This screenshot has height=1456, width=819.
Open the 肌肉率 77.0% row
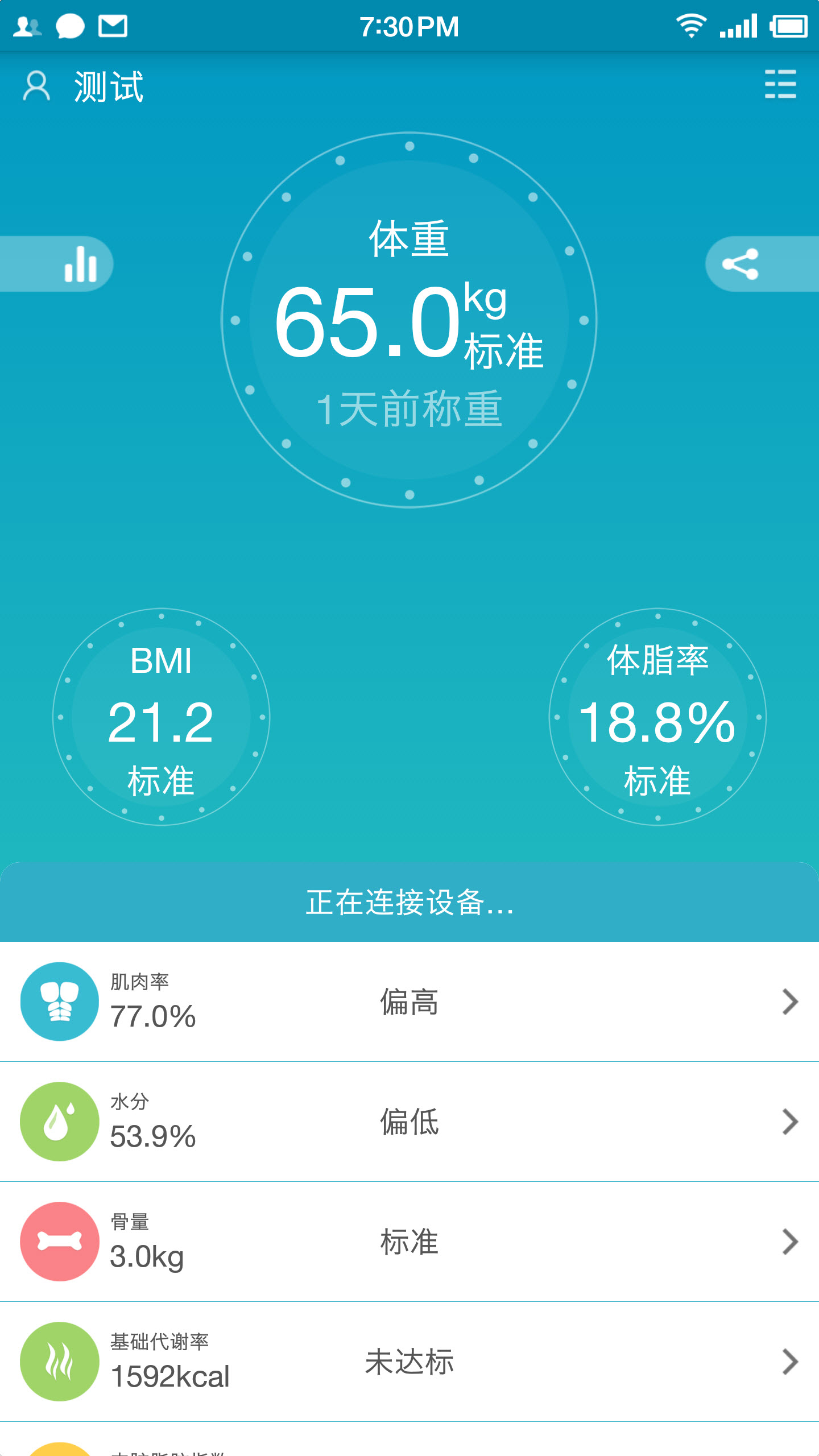409,1002
